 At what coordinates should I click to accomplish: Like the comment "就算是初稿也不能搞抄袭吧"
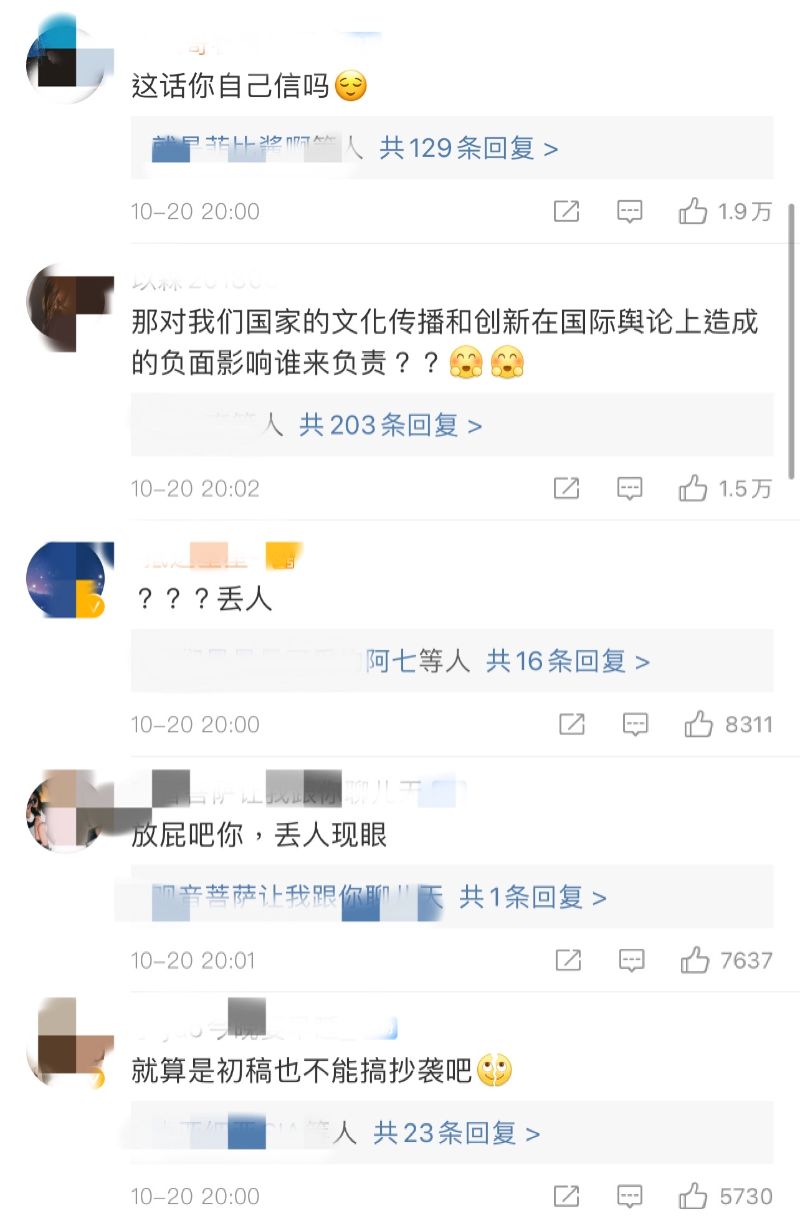coord(693,1196)
